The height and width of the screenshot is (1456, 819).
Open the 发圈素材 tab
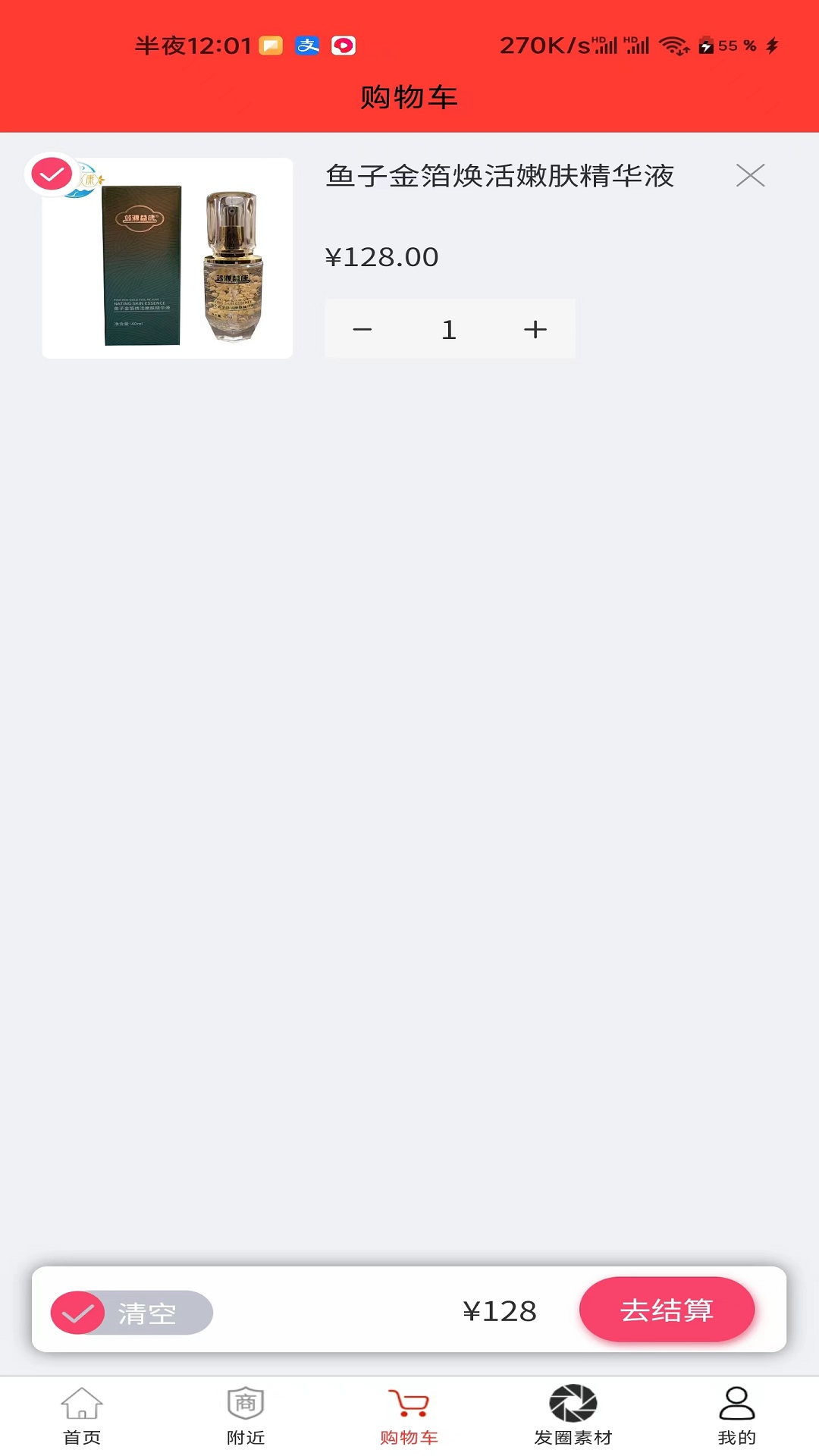573,1415
